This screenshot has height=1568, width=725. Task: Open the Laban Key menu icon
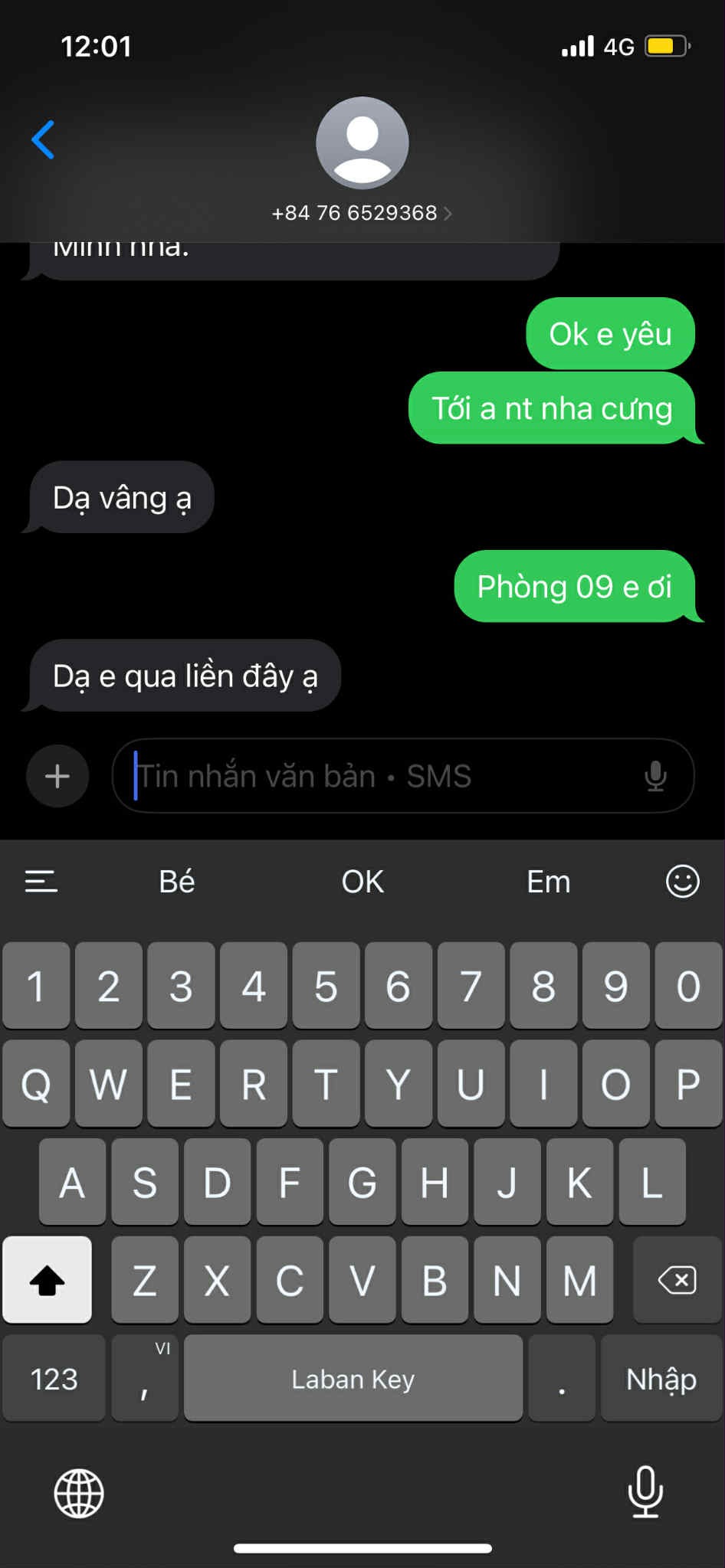point(41,882)
